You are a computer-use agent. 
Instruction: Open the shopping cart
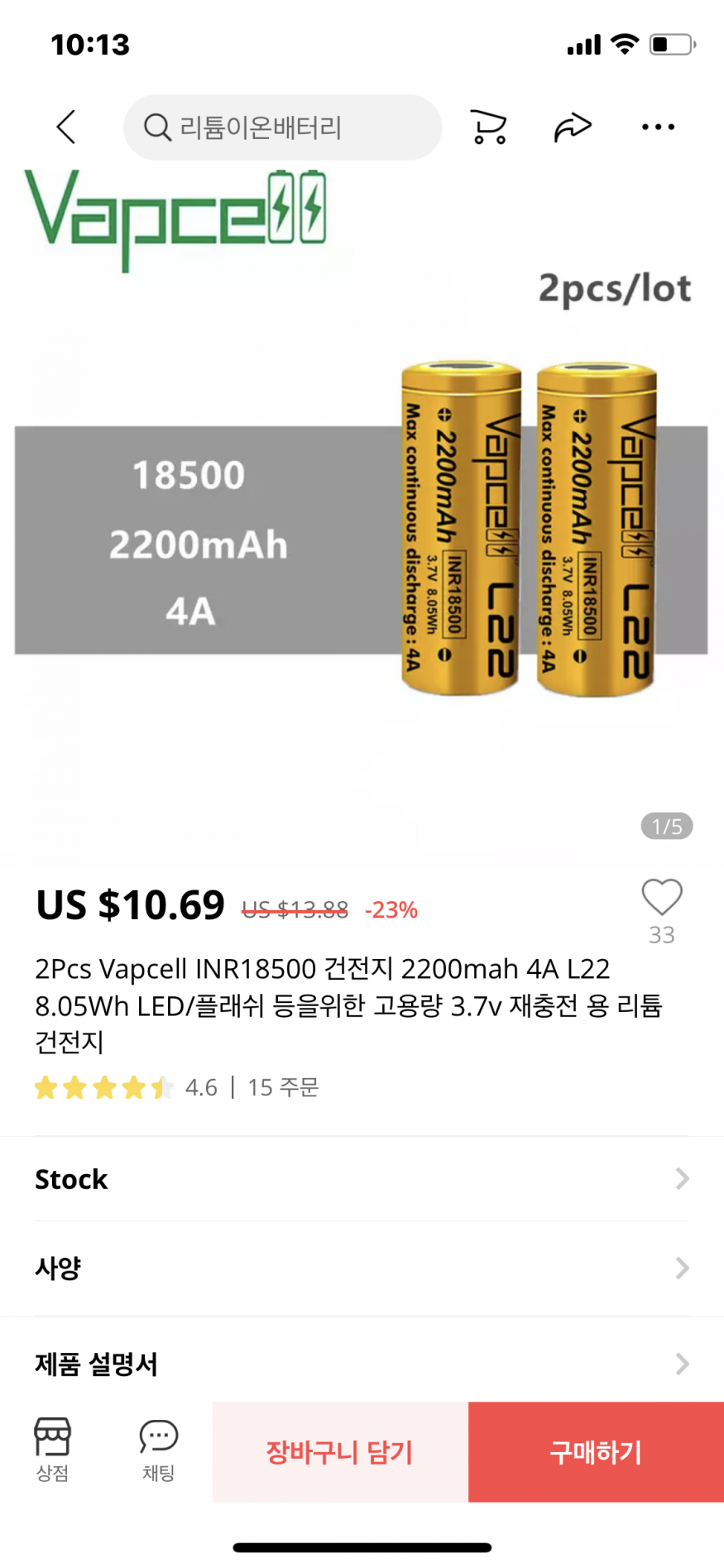click(488, 127)
